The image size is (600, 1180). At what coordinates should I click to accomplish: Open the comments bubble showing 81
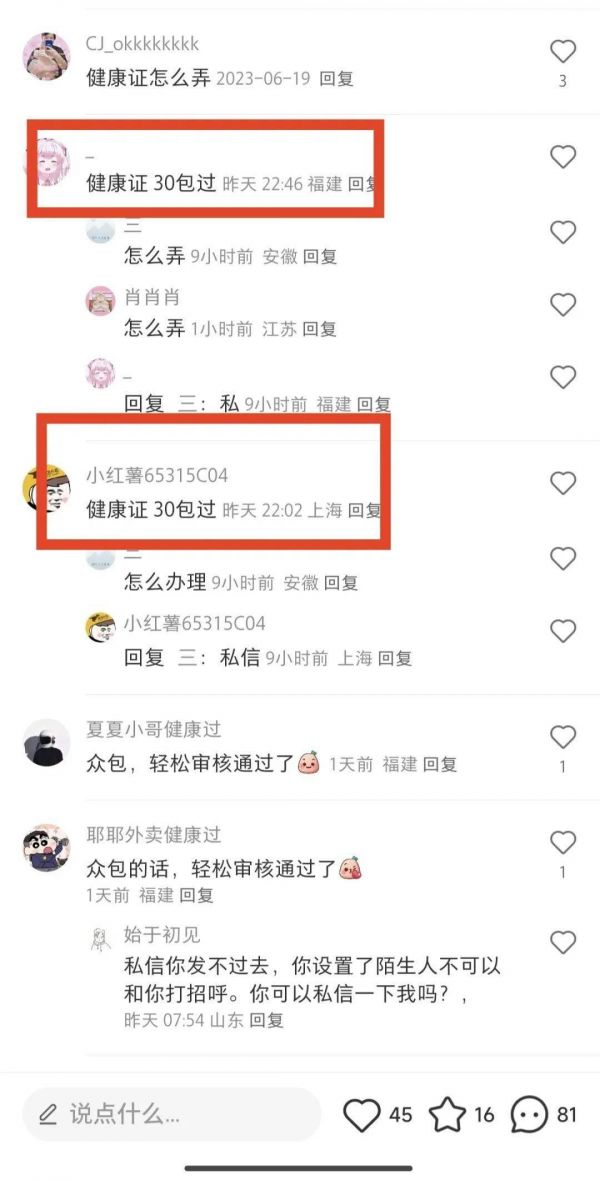[x=529, y=1115]
